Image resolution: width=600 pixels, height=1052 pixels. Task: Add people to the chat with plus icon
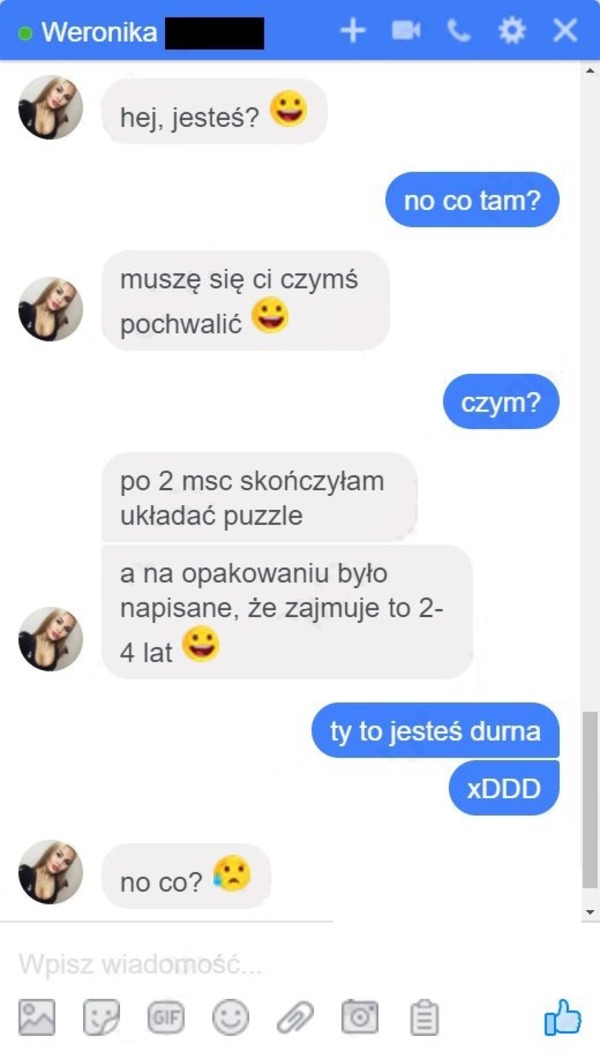coord(352,31)
